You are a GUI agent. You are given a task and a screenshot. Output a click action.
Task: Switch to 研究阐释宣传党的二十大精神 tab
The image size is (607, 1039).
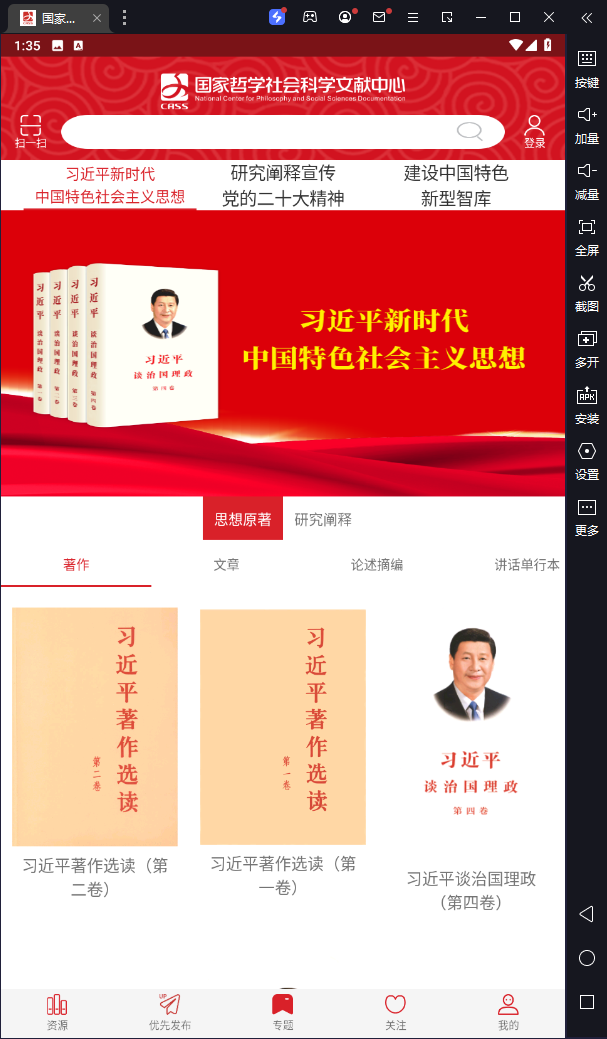pos(283,186)
